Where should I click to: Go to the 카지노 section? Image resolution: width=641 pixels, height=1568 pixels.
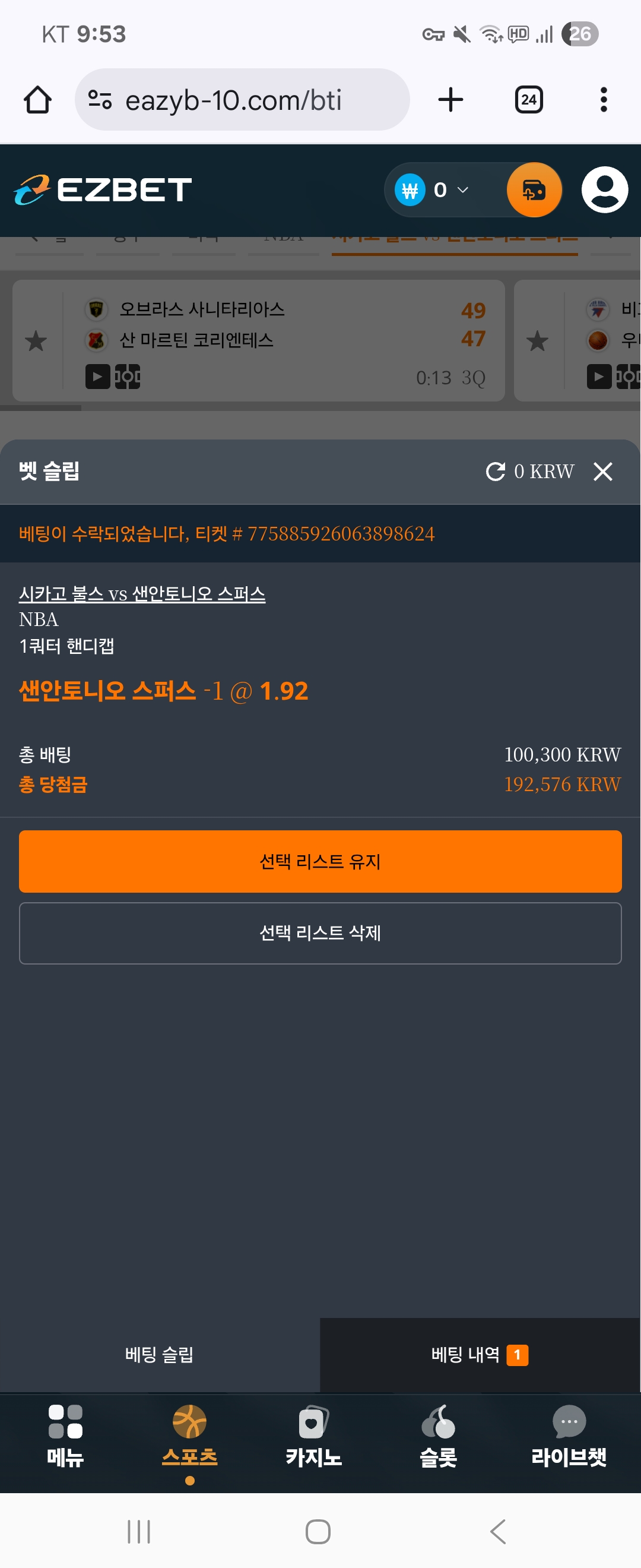click(x=313, y=1436)
